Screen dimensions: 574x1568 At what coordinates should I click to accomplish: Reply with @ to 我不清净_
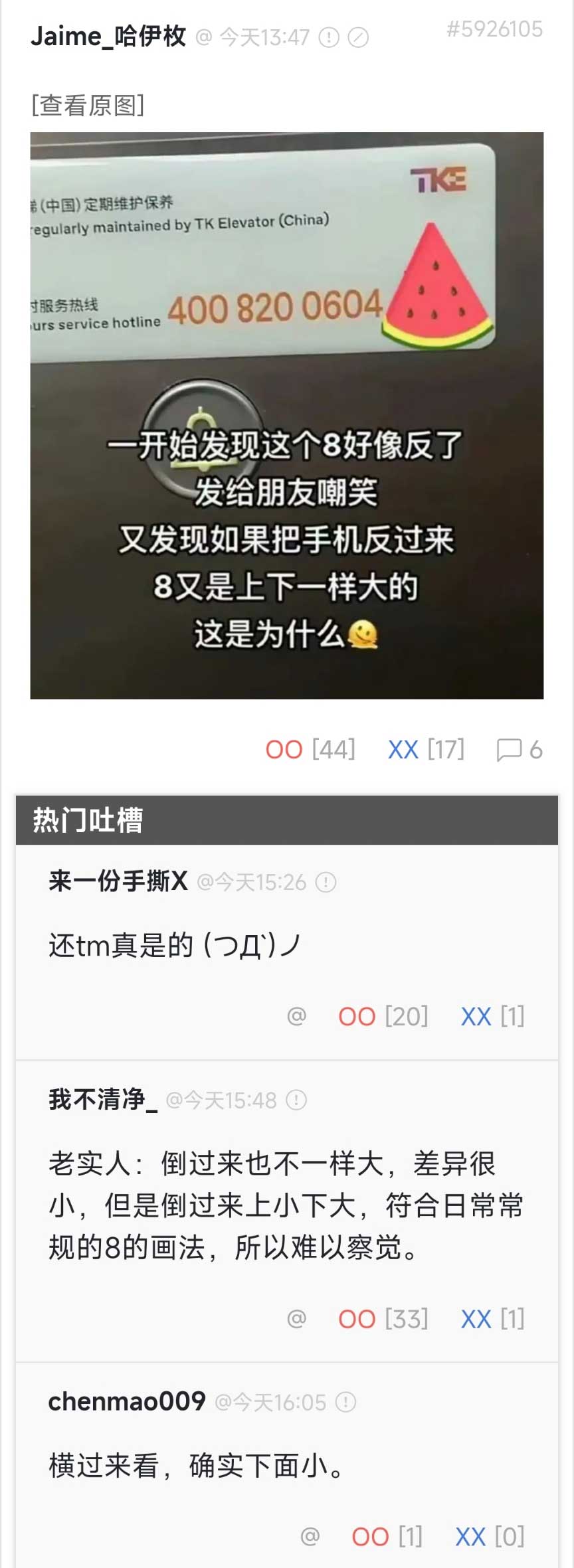[296, 1318]
